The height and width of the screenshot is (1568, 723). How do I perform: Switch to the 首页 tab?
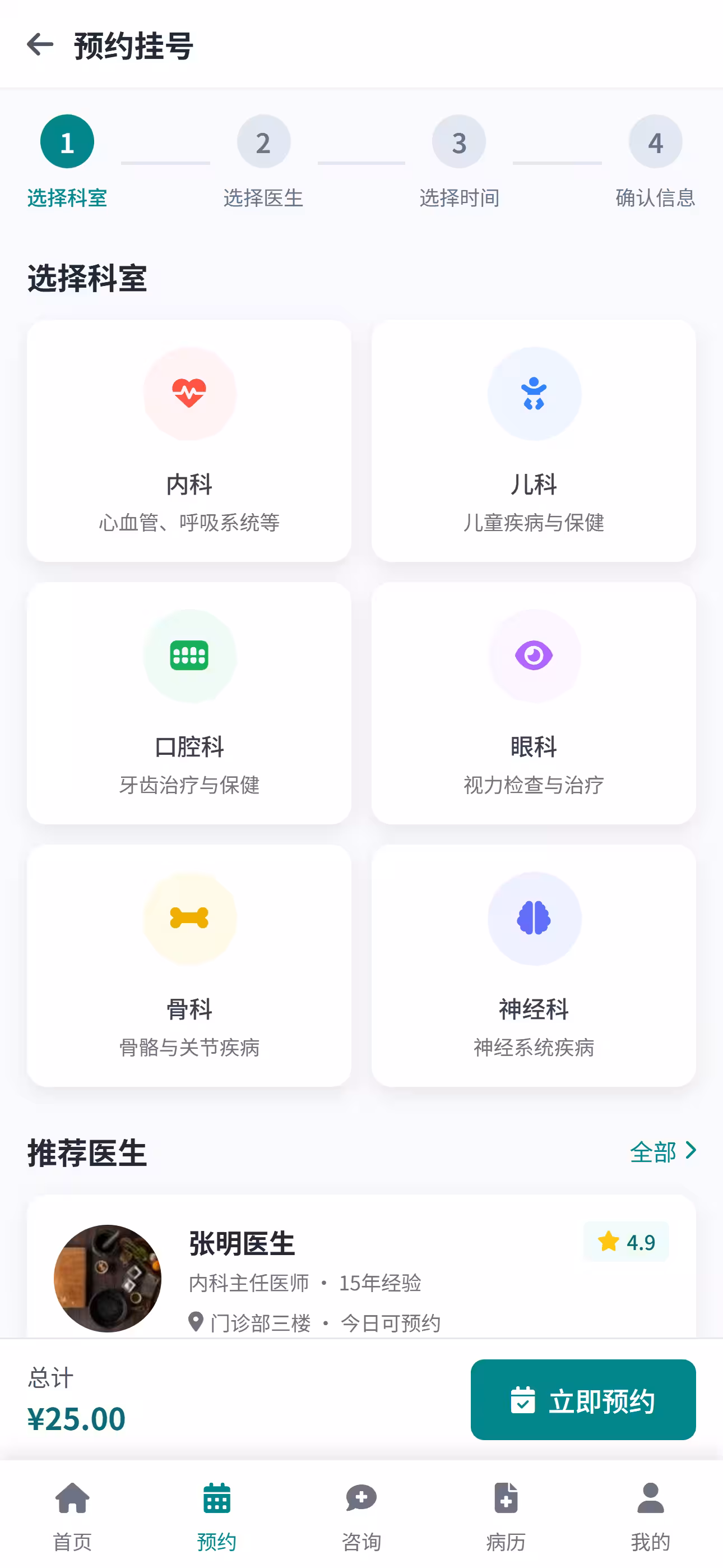72,1516
